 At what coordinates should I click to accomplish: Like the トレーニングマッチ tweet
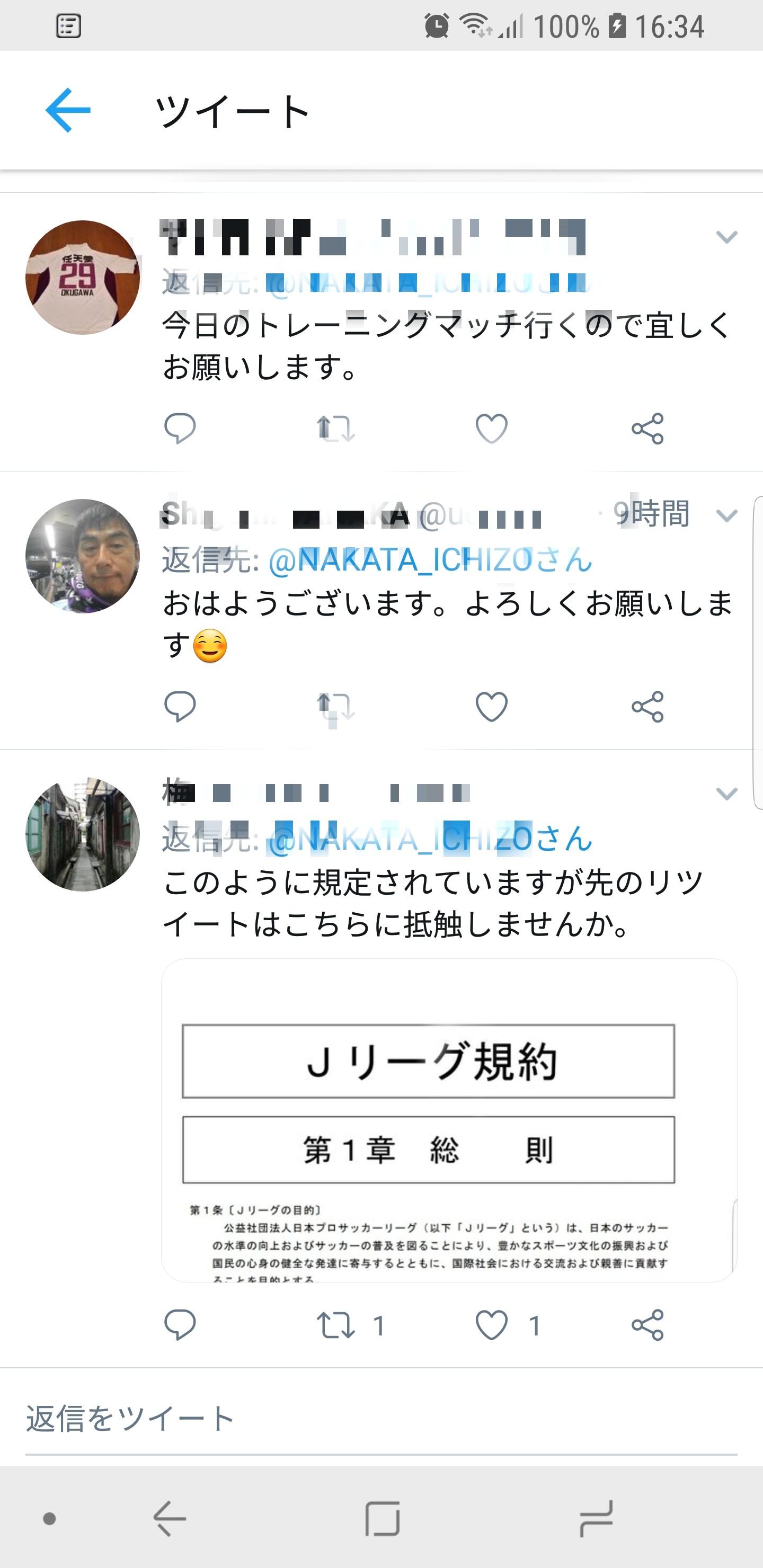click(x=491, y=429)
